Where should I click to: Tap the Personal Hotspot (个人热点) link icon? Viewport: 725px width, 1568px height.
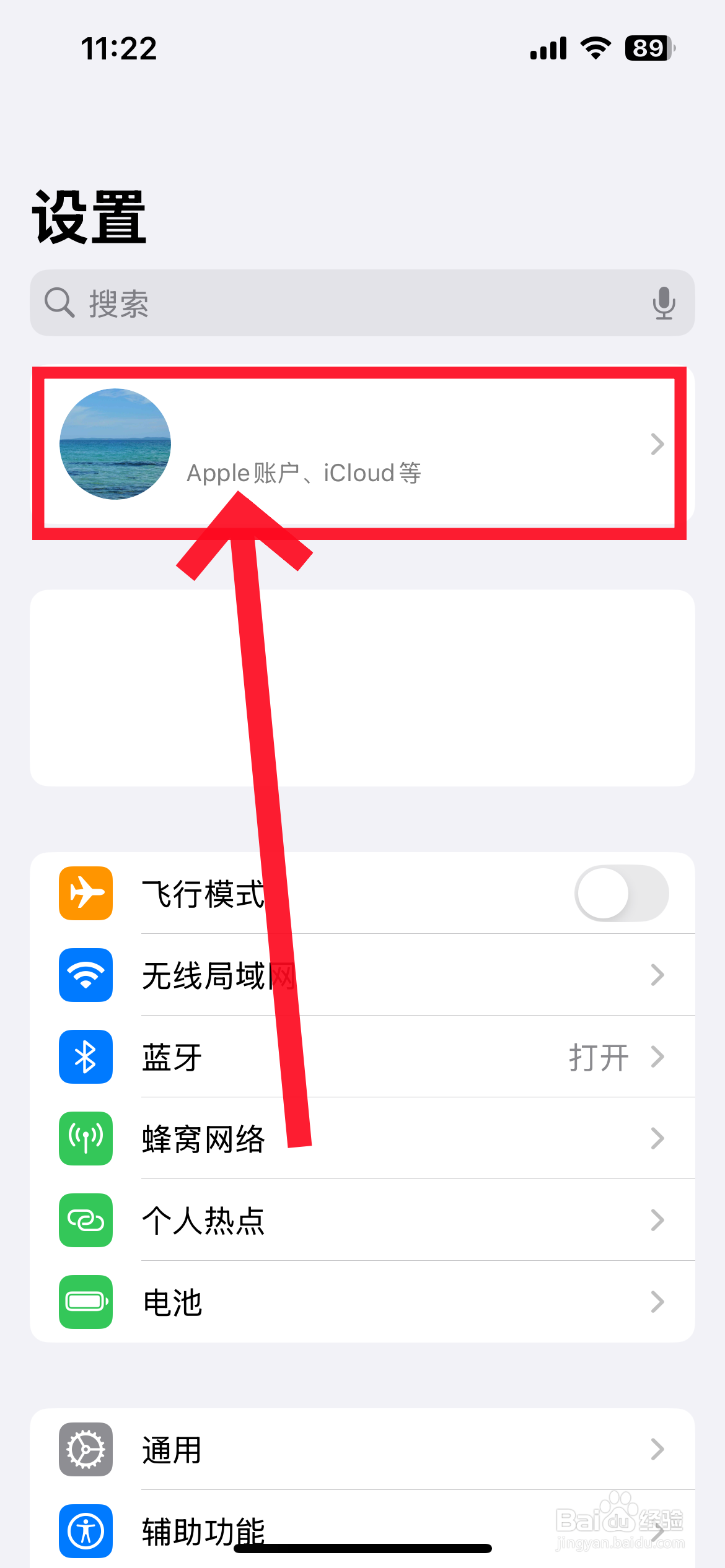(x=85, y=1221)
